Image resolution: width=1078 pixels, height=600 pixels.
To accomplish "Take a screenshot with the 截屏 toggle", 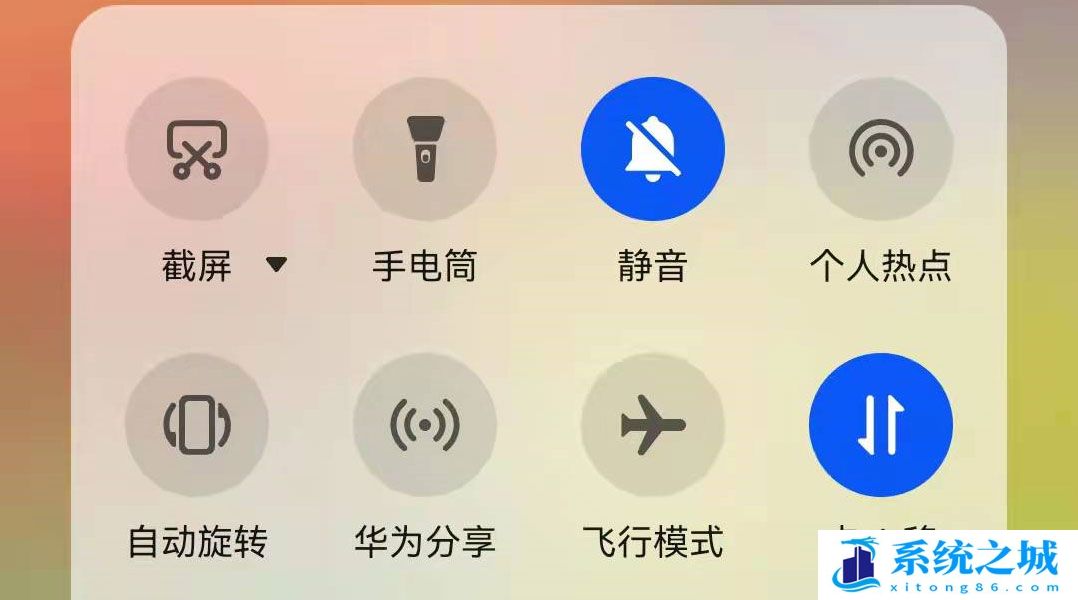I will click(x=197, y=149).
